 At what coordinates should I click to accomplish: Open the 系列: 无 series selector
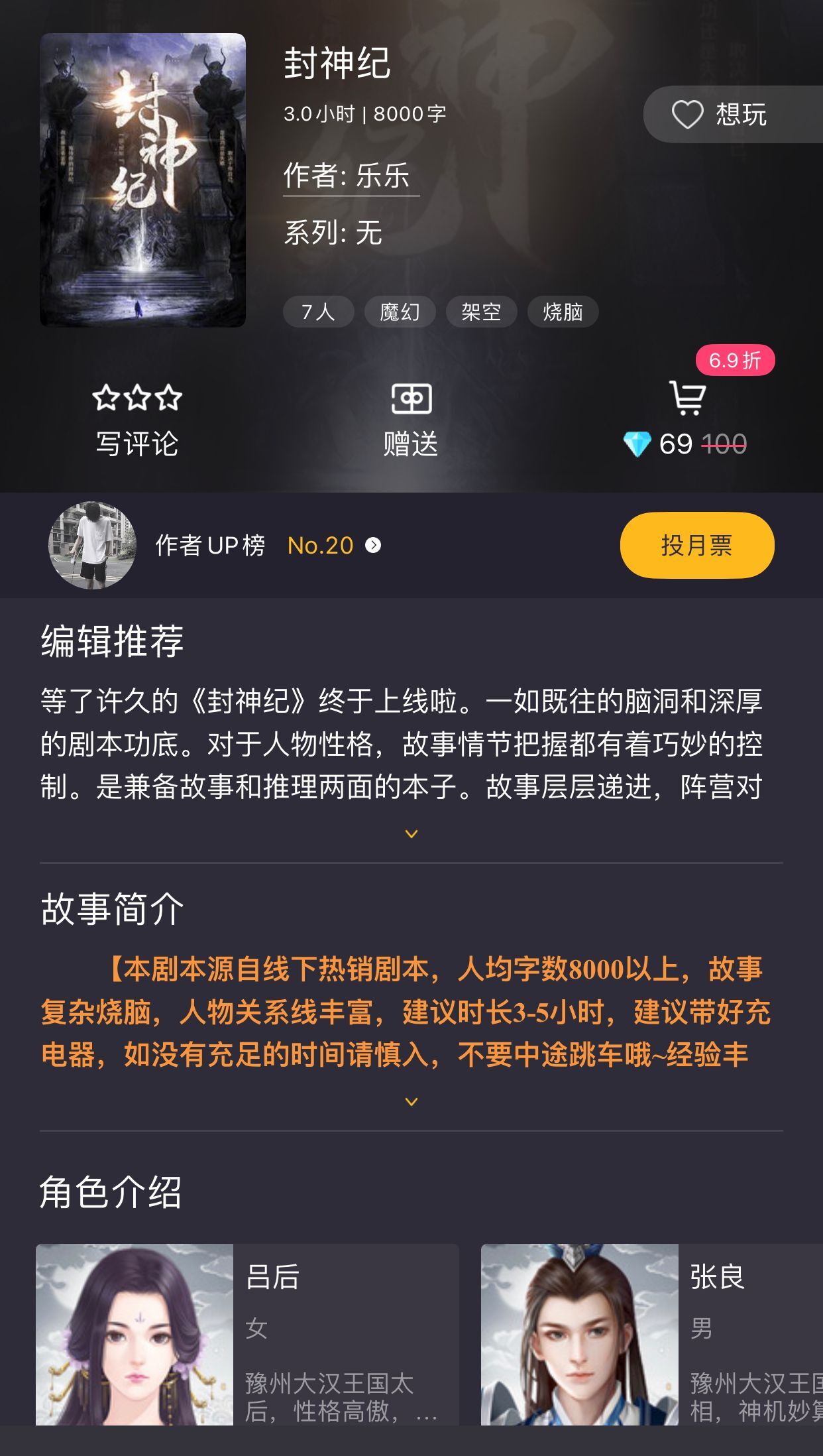(x=335, y=233)
